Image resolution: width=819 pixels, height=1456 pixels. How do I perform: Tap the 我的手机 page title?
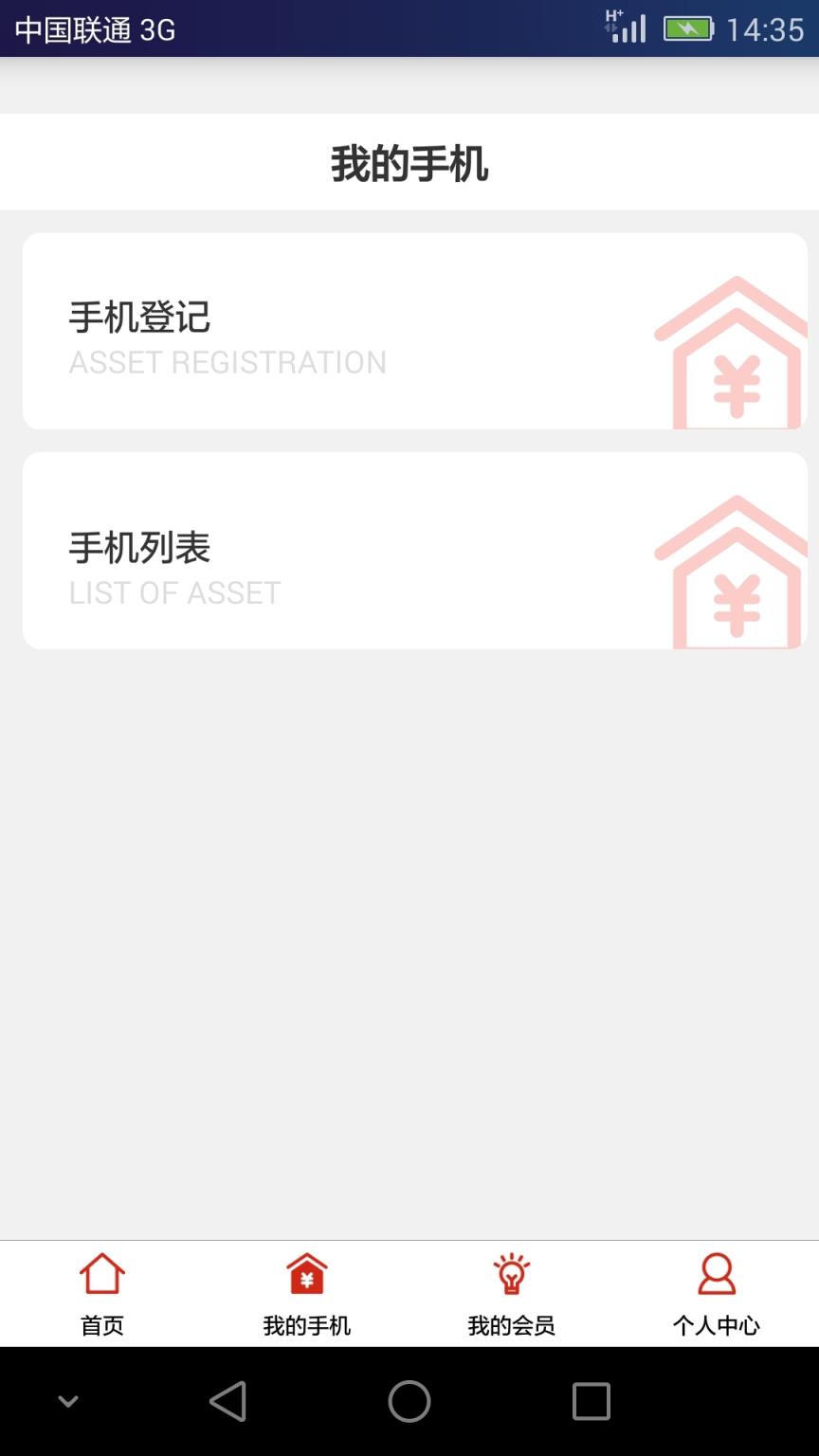coord(409,161)
